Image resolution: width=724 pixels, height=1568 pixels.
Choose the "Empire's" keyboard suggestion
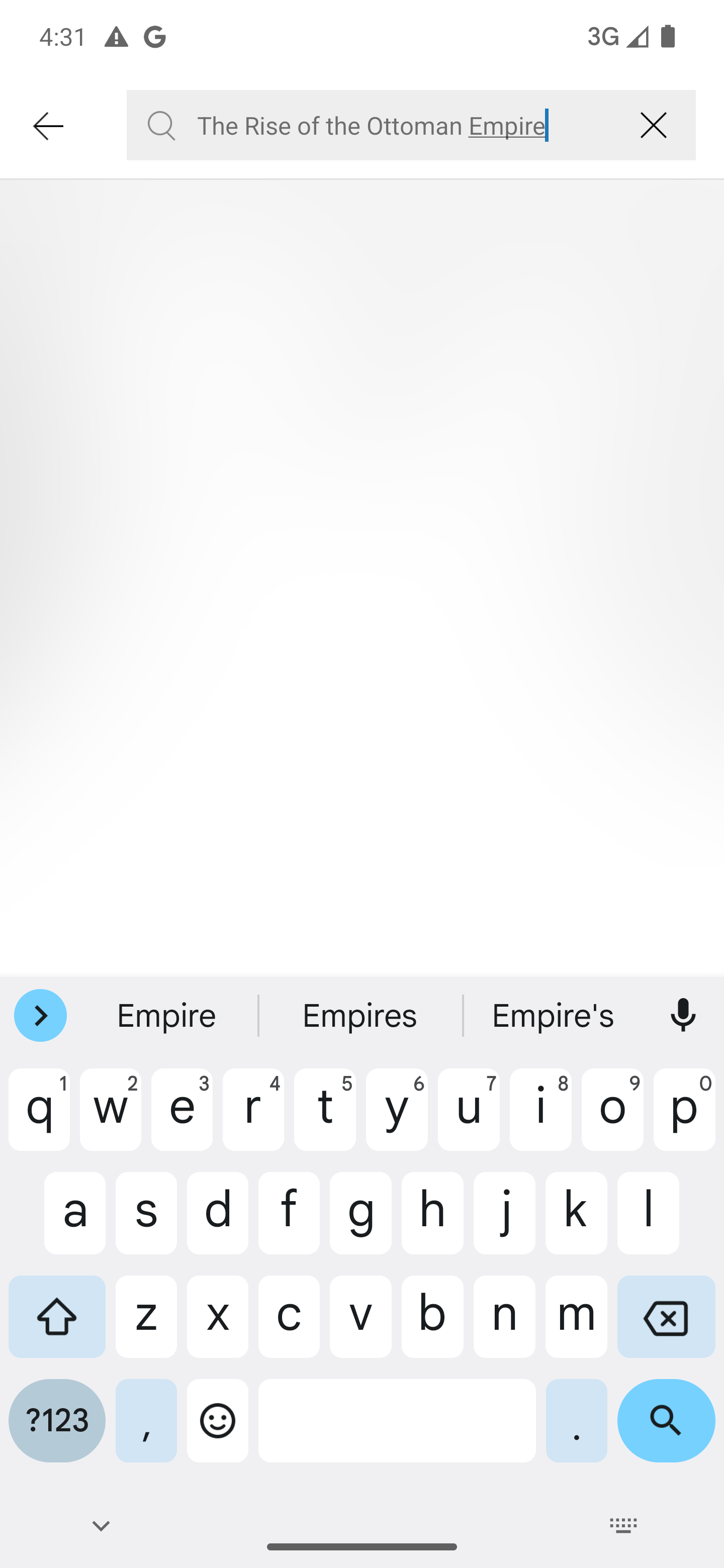pyautogui.click(x=553, y=1015)
